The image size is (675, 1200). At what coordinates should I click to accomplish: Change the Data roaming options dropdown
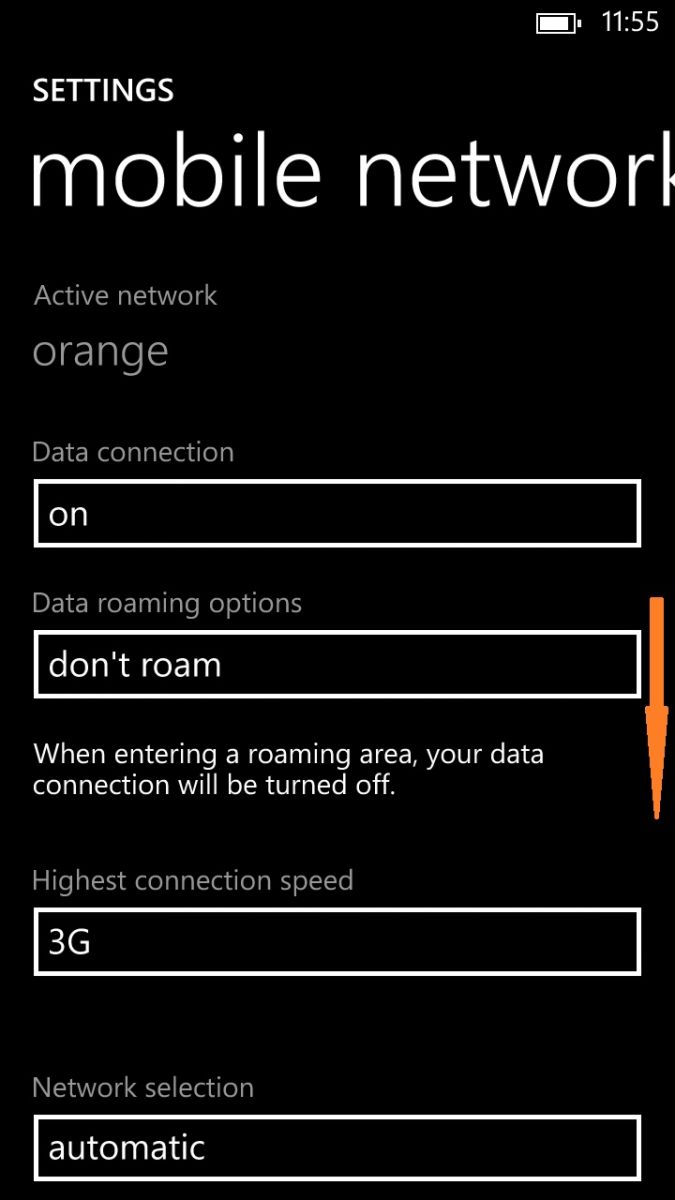pyautogui.click(x=337, y=664)
